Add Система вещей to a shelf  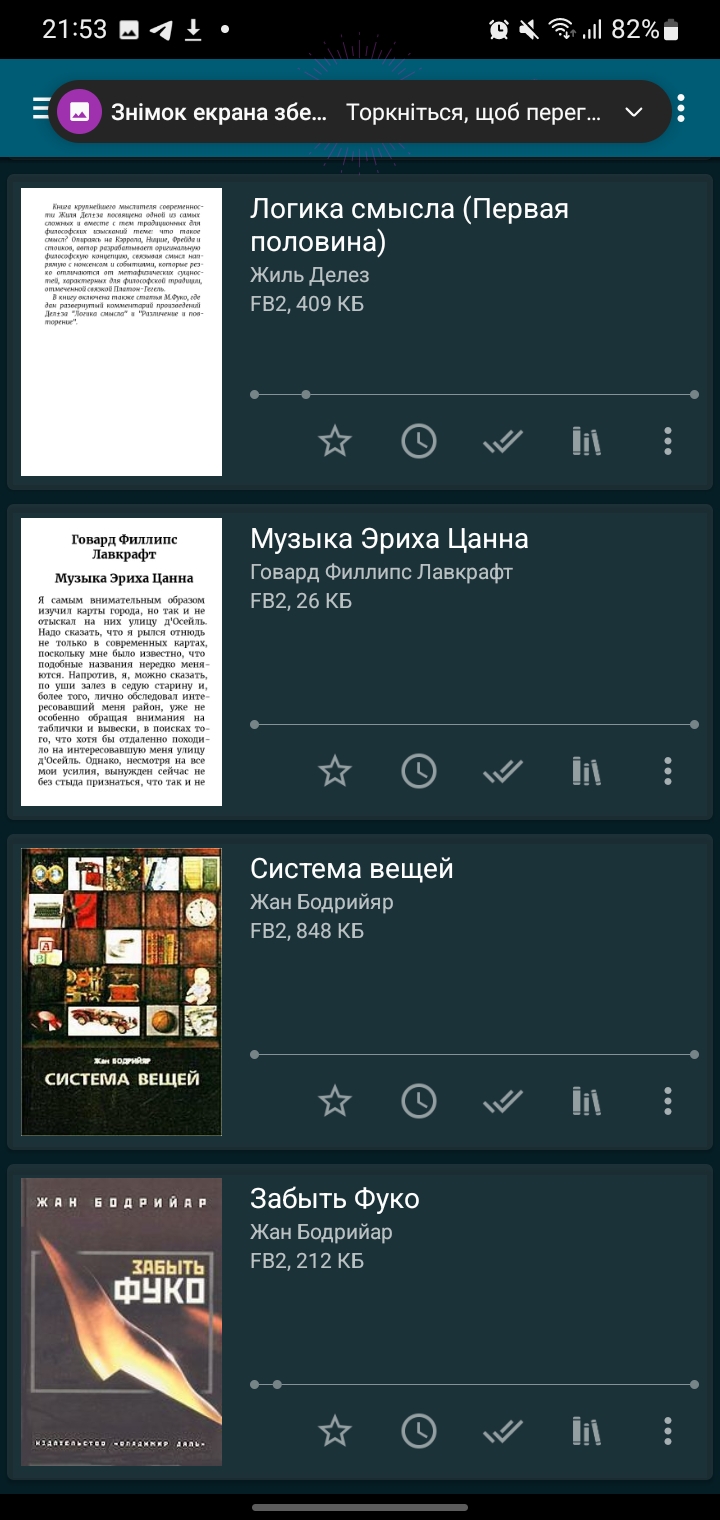(587, 1101)
